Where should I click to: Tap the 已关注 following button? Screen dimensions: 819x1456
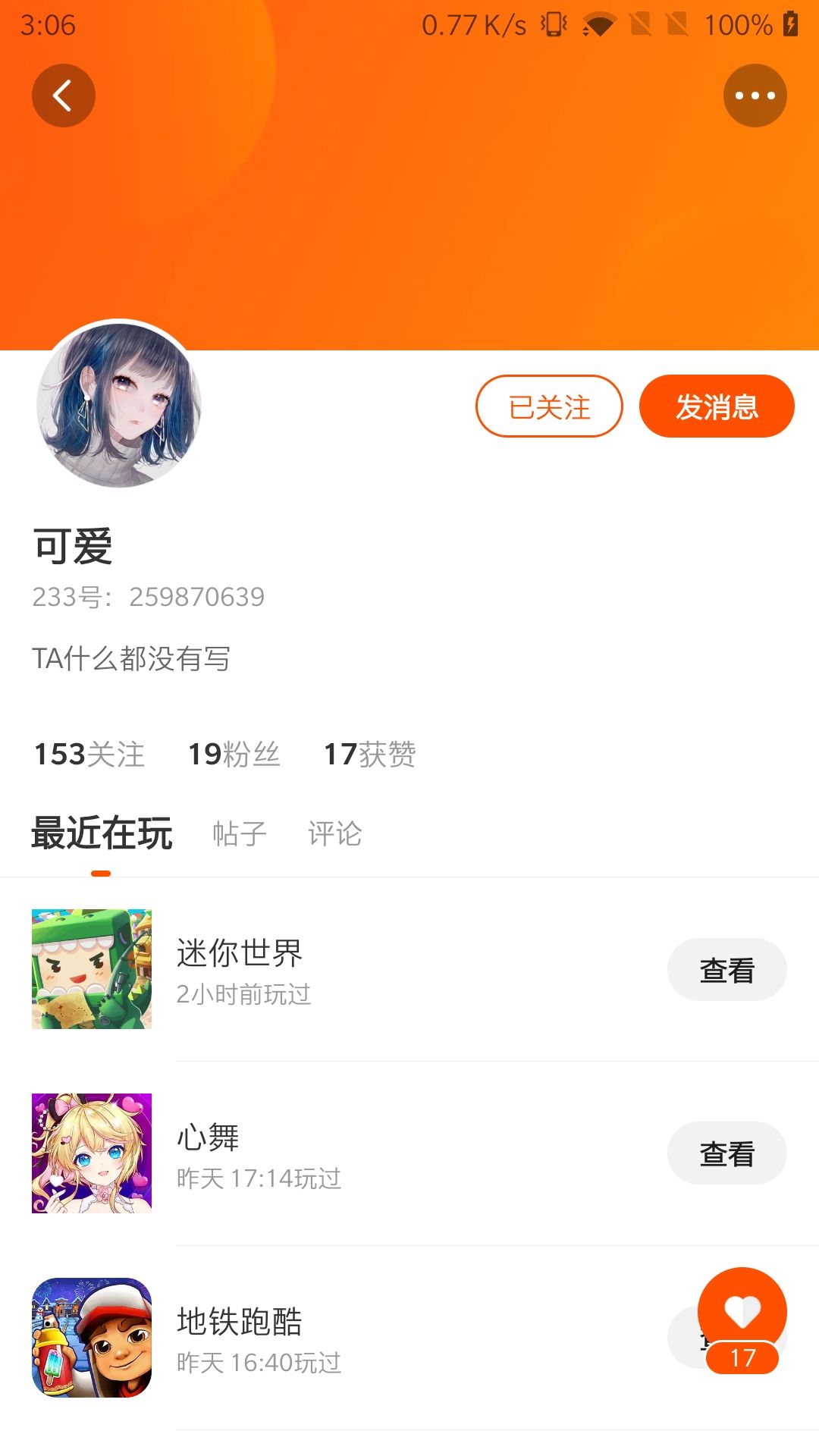point(549,406)
